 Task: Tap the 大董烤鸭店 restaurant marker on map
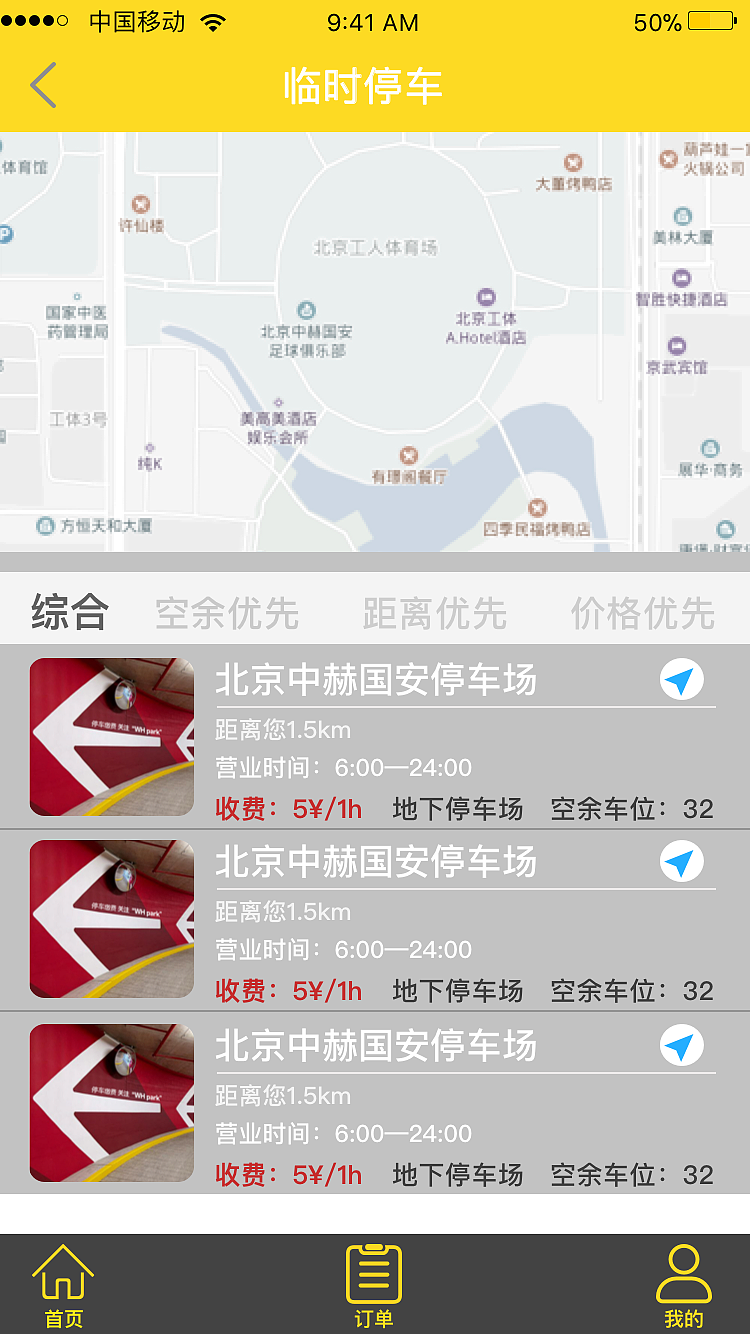(x=572, y=160)
